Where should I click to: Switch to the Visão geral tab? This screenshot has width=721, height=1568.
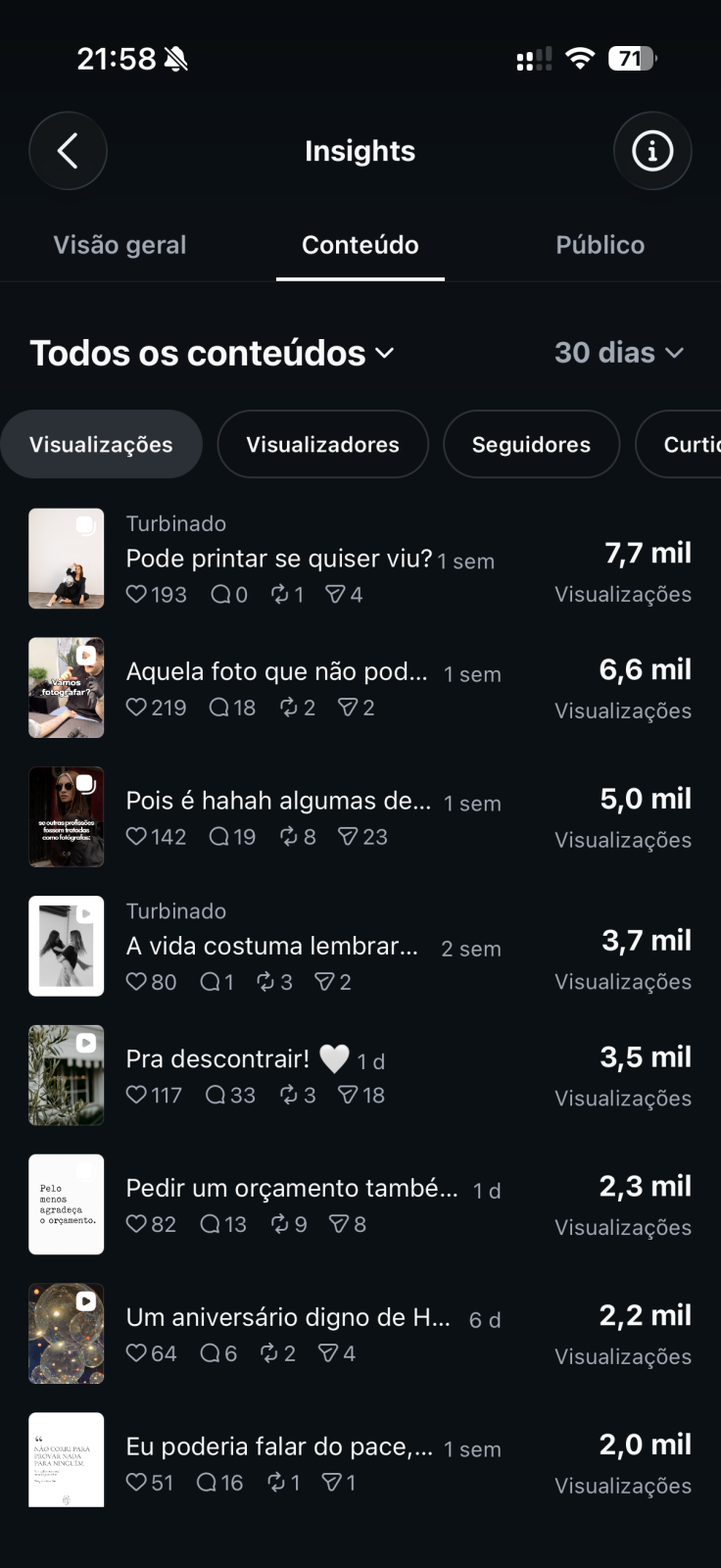pyautogui.click(x=120, y=245)
